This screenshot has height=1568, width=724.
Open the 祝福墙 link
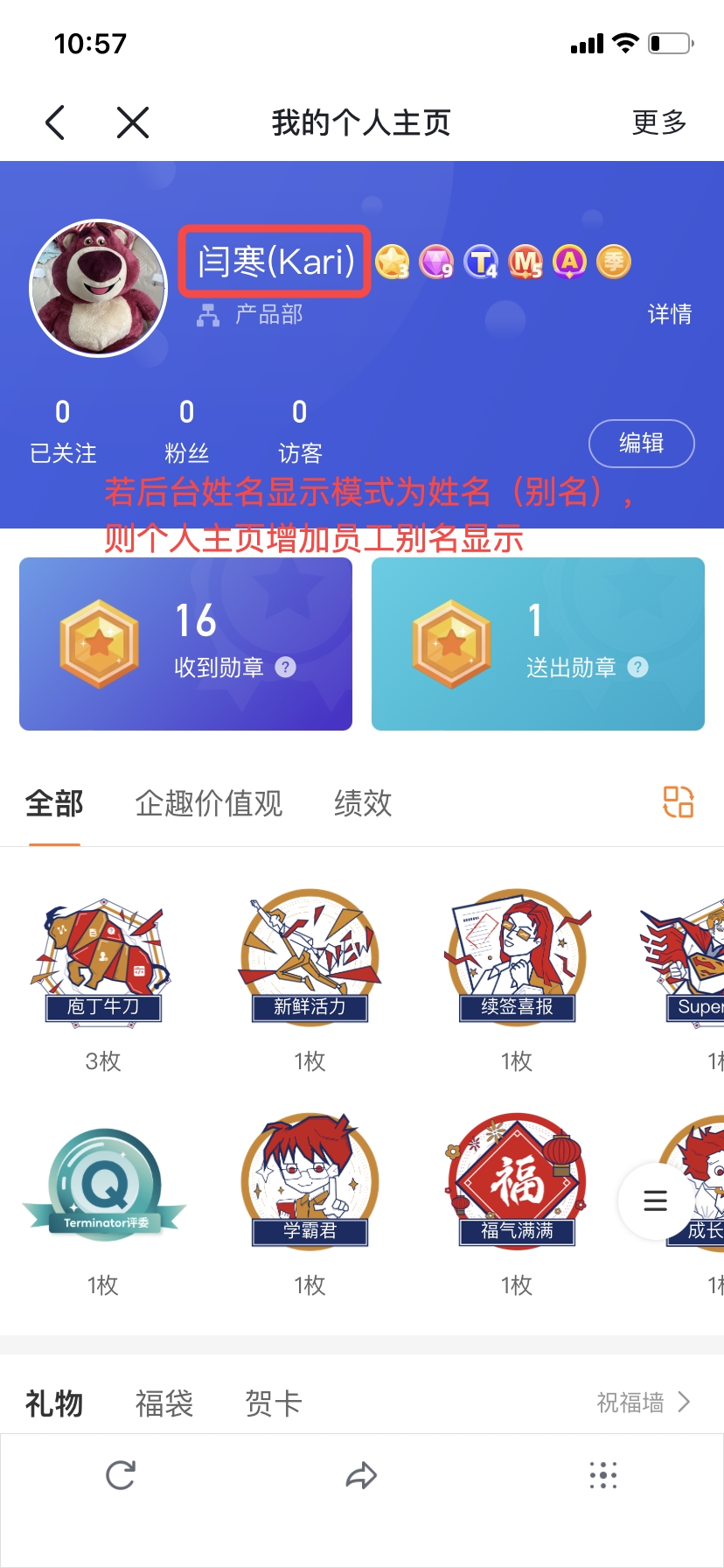point(644,1403)
